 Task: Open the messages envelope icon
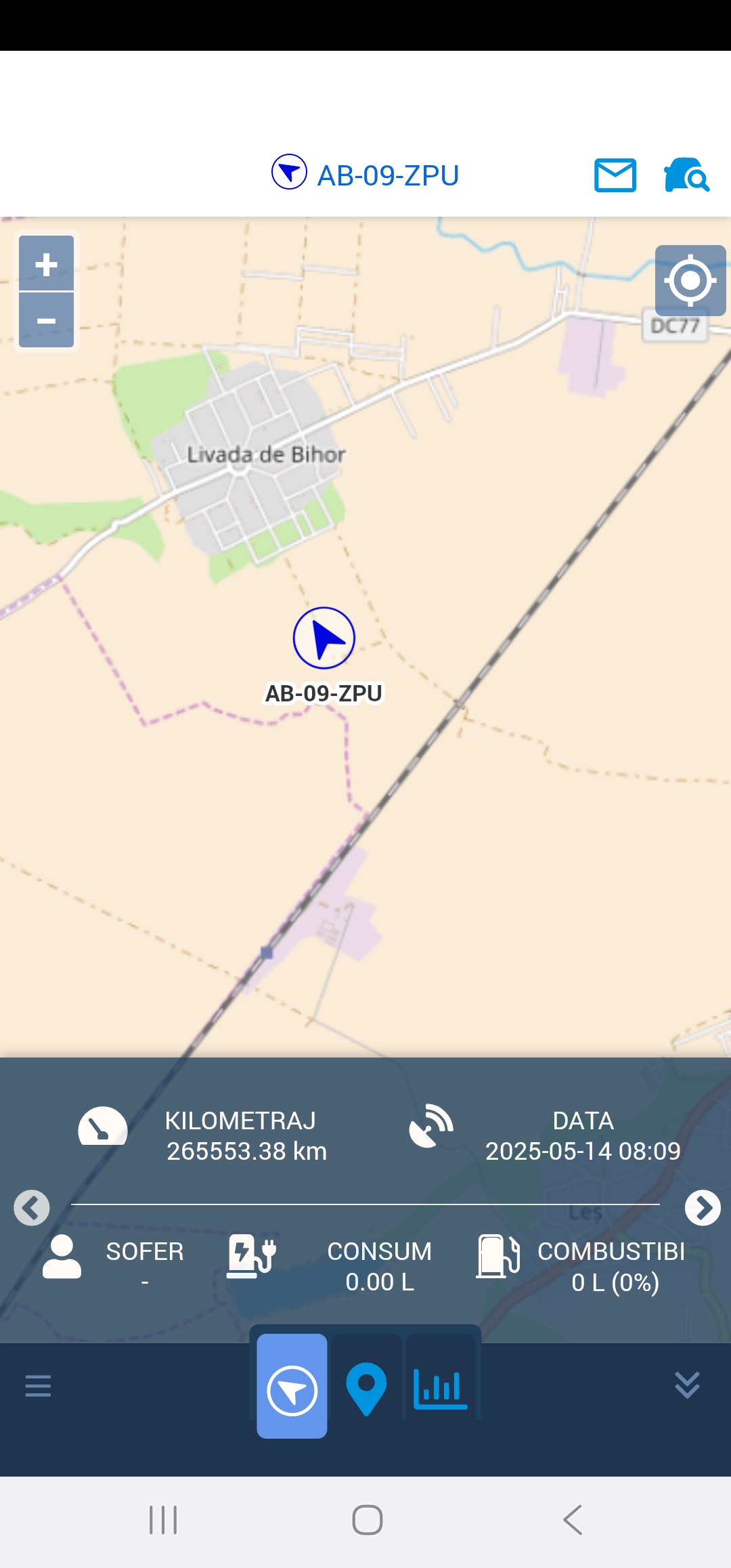tap(615, 175)
